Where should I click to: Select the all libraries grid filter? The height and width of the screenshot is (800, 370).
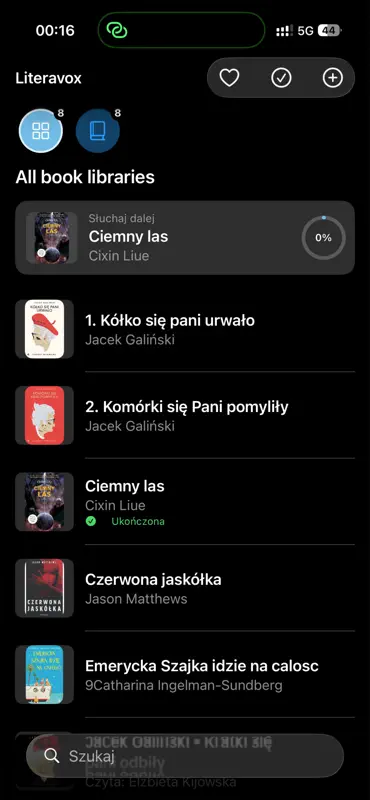click(41, 131)
